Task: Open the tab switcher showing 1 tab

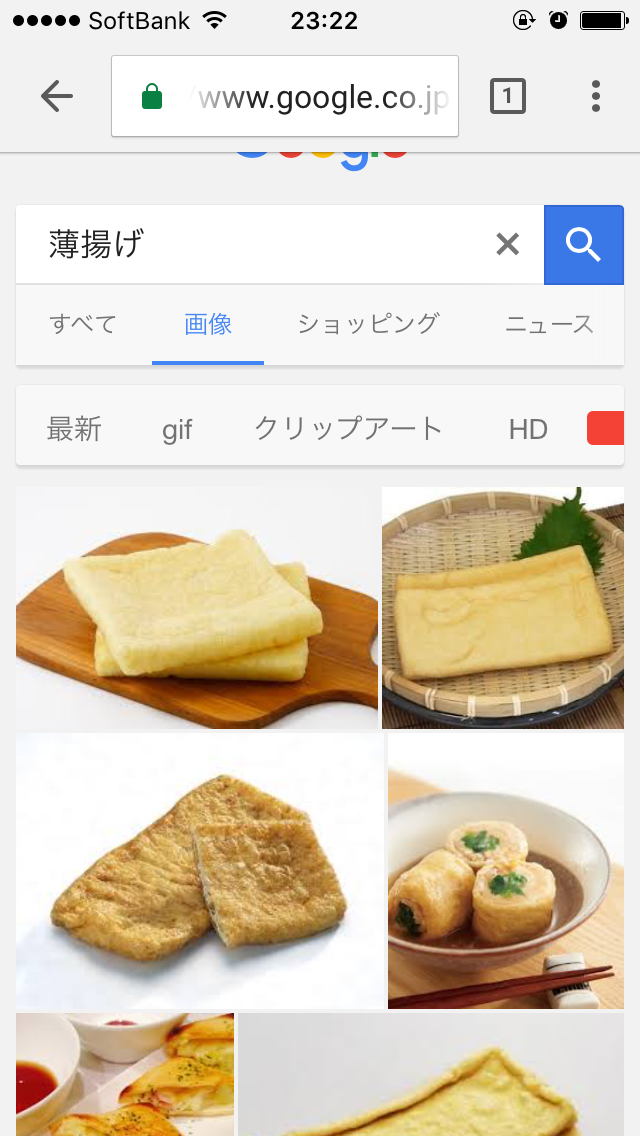Action: pos(508,96)
